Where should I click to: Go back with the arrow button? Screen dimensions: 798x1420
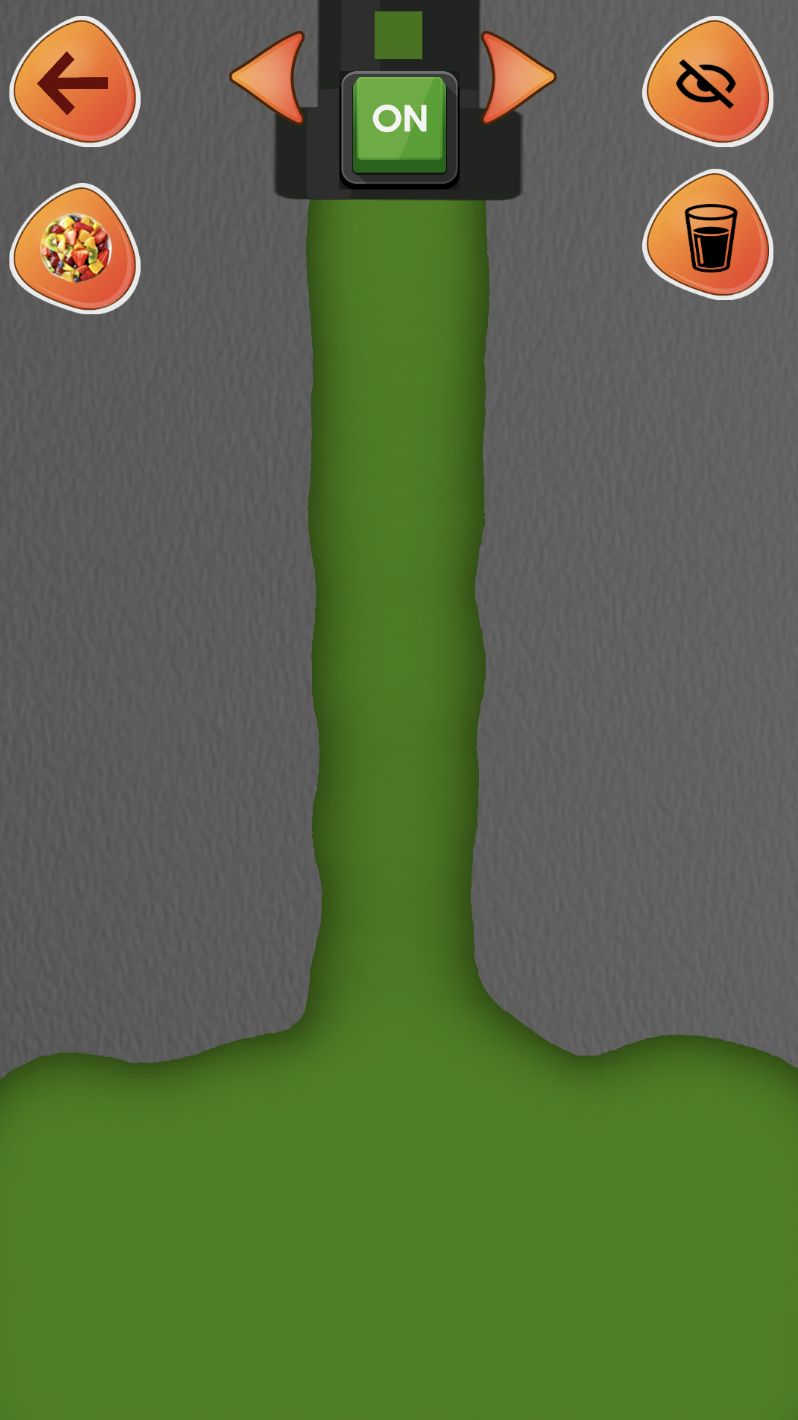click(x=74, y=82)
